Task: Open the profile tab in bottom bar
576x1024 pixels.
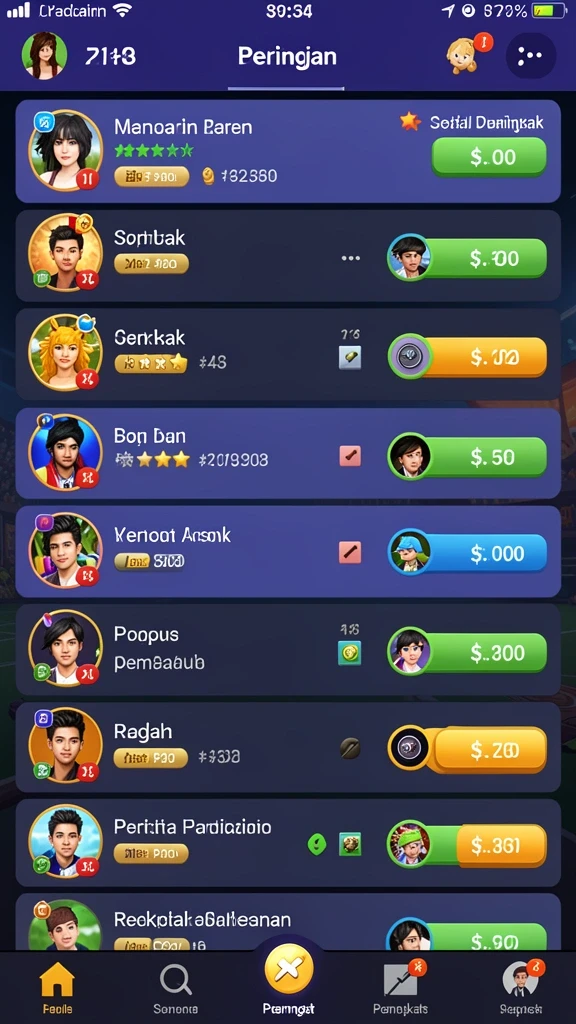Action: coord(520,987)
